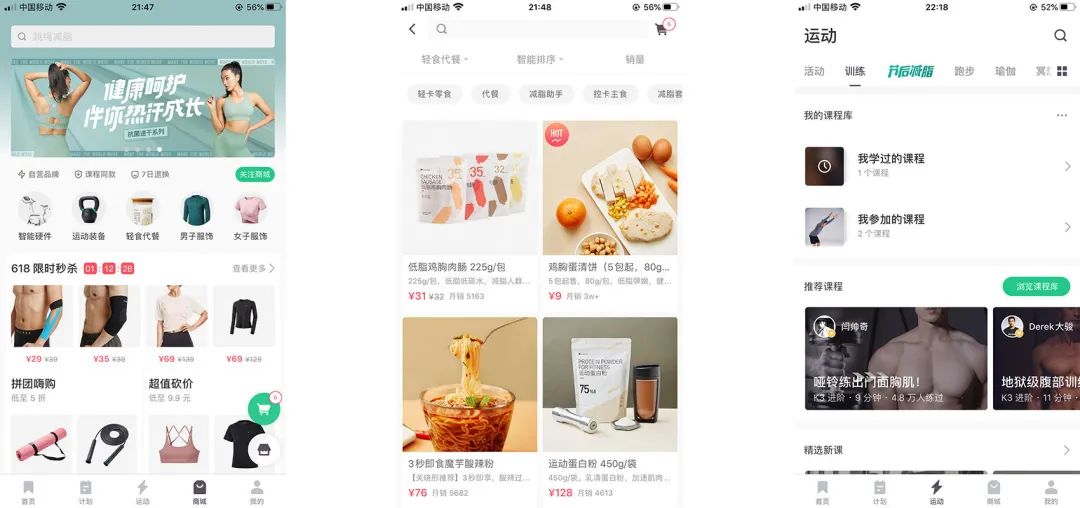Screen dimensions: 1080x508
Task: Expand the 智能排序 sort dropdown
Action: pos(540,60)
